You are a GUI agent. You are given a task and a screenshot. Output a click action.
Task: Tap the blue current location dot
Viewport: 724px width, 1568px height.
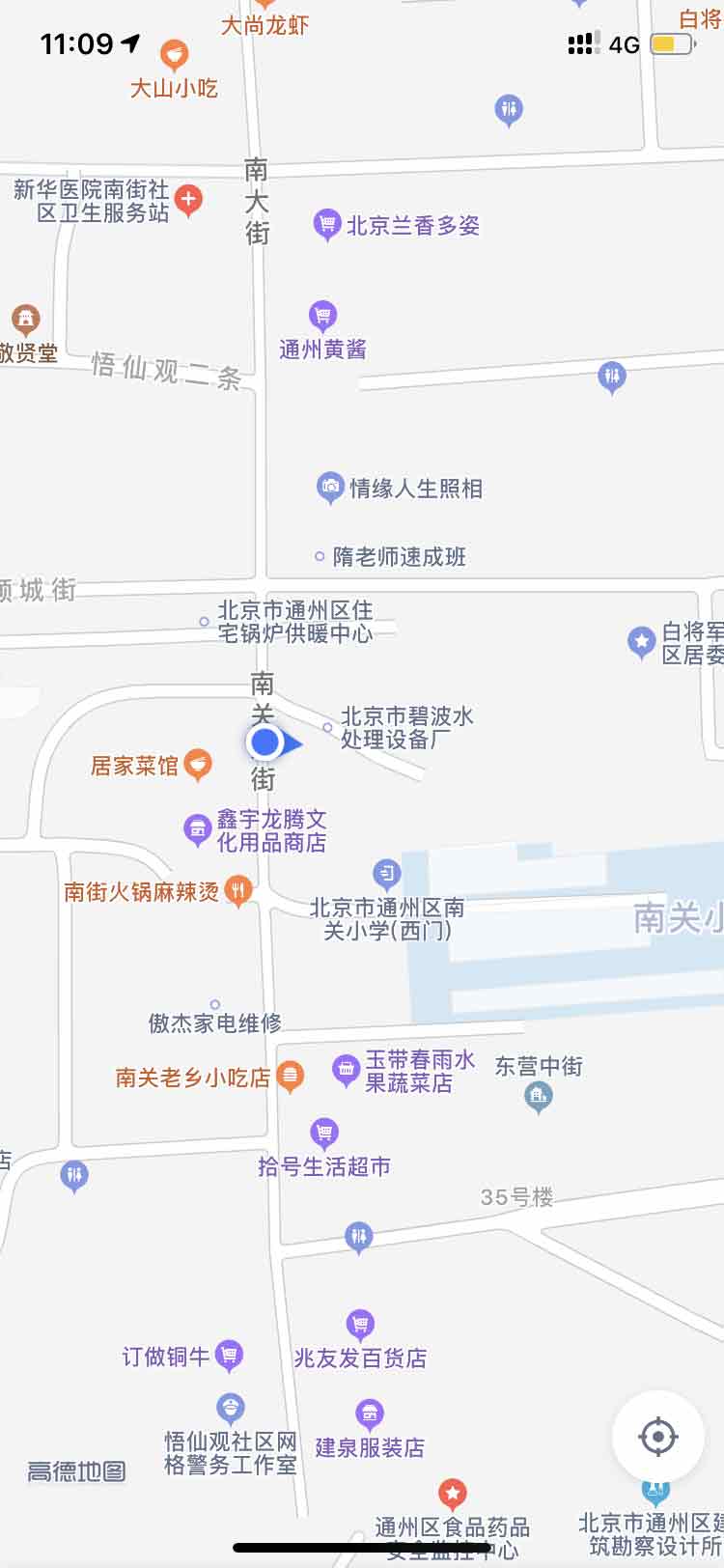click(x=264, y=742)
